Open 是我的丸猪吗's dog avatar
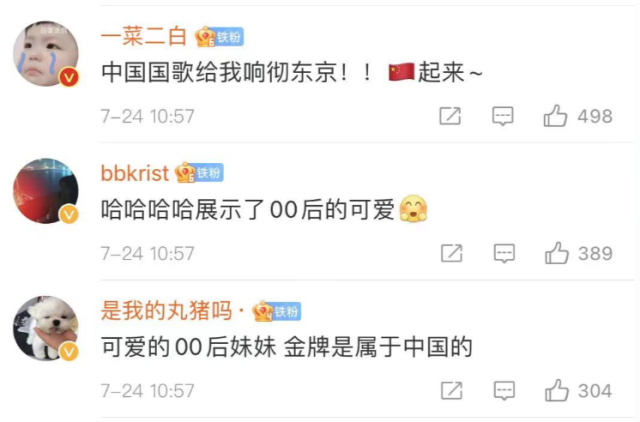Image resolution: width=640 pixels, height=422 pixels. [45, 328]
